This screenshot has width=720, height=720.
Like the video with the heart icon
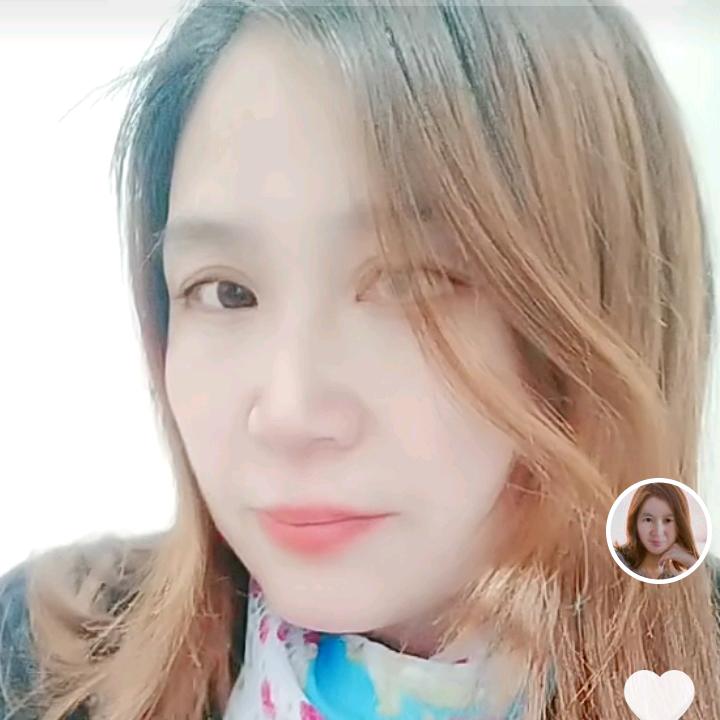click(x=659, y=694)
